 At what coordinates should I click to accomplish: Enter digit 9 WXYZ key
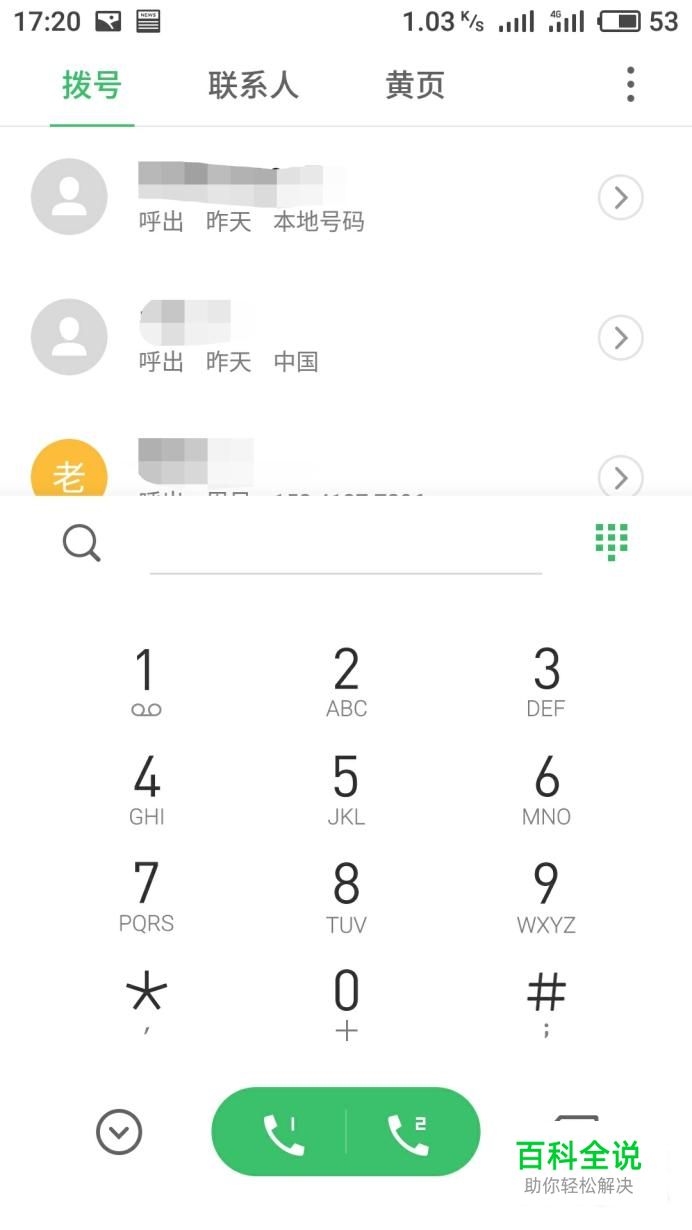pos(546,897)
